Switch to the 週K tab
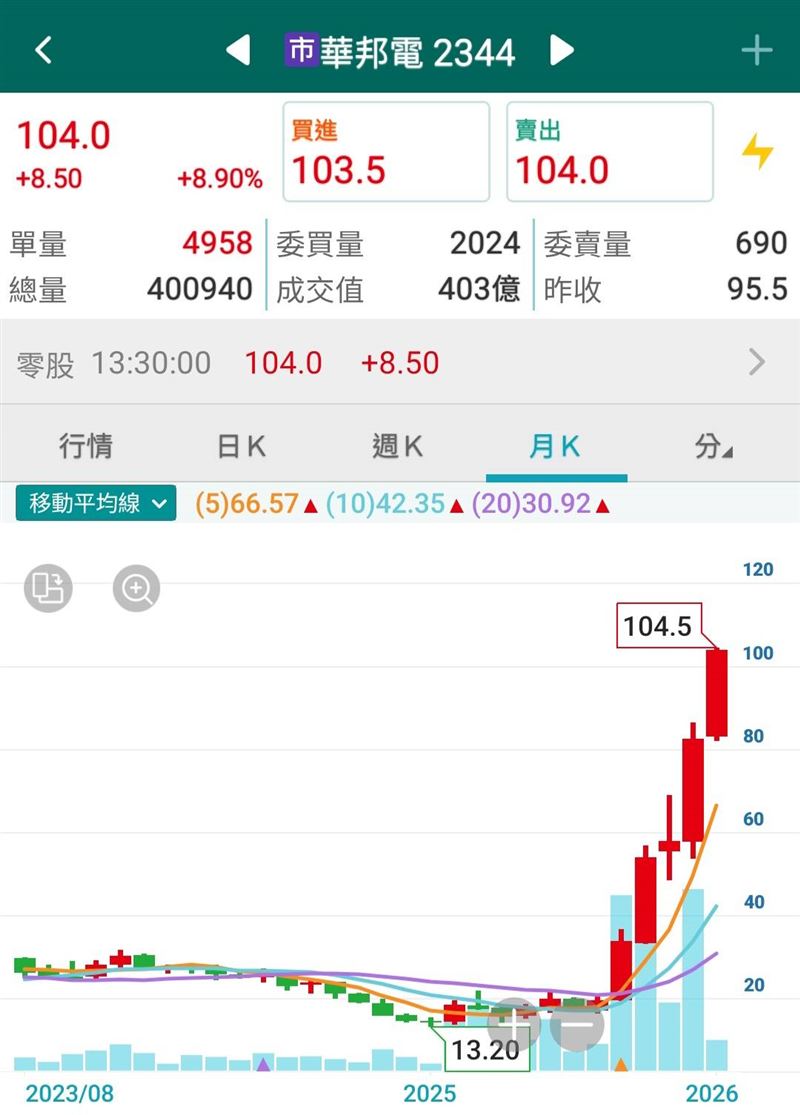The image size is (800, 1115). click(x=396, y=446)
